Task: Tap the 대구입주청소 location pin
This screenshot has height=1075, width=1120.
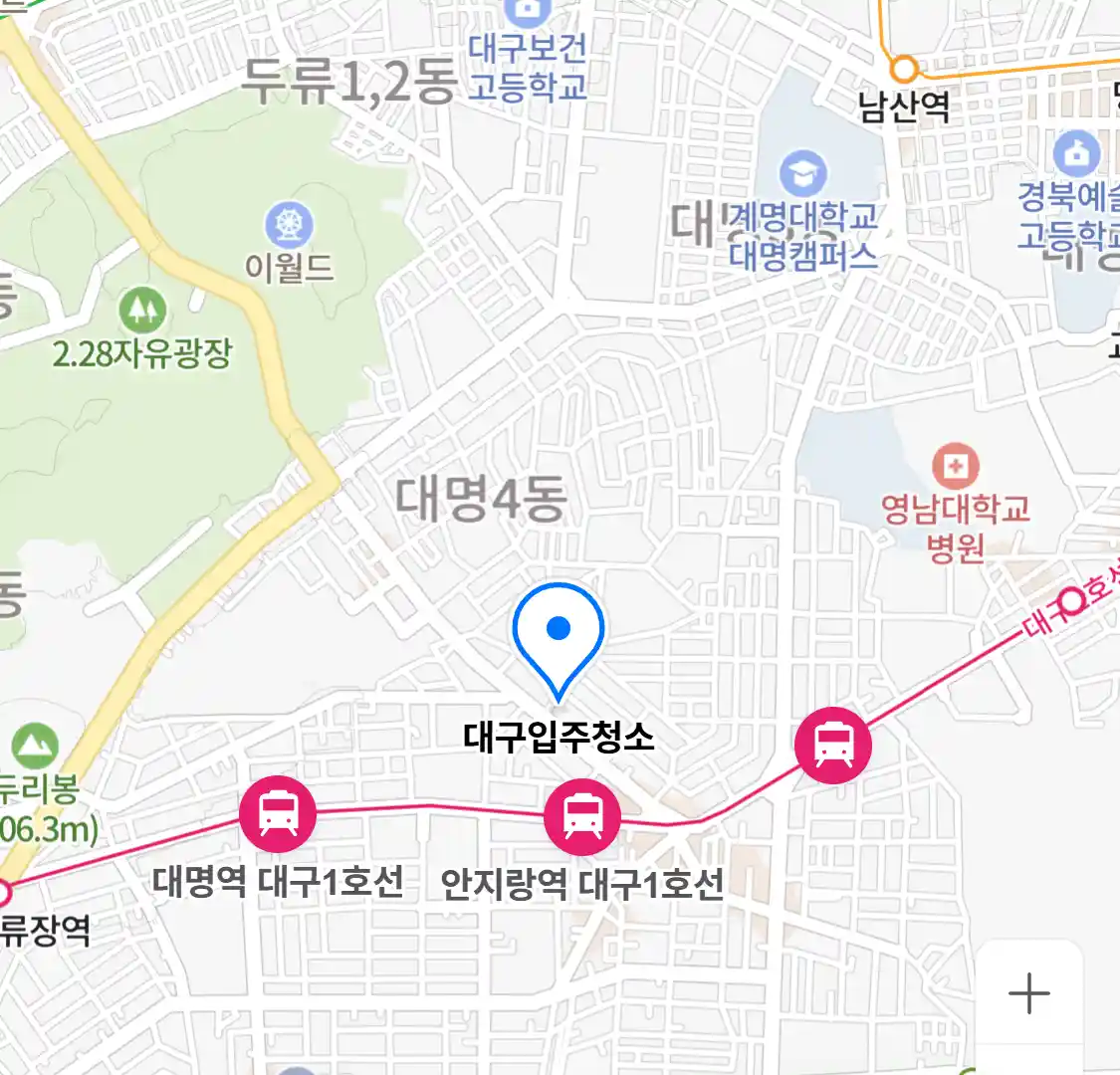Action: click(x=559, y=634)
